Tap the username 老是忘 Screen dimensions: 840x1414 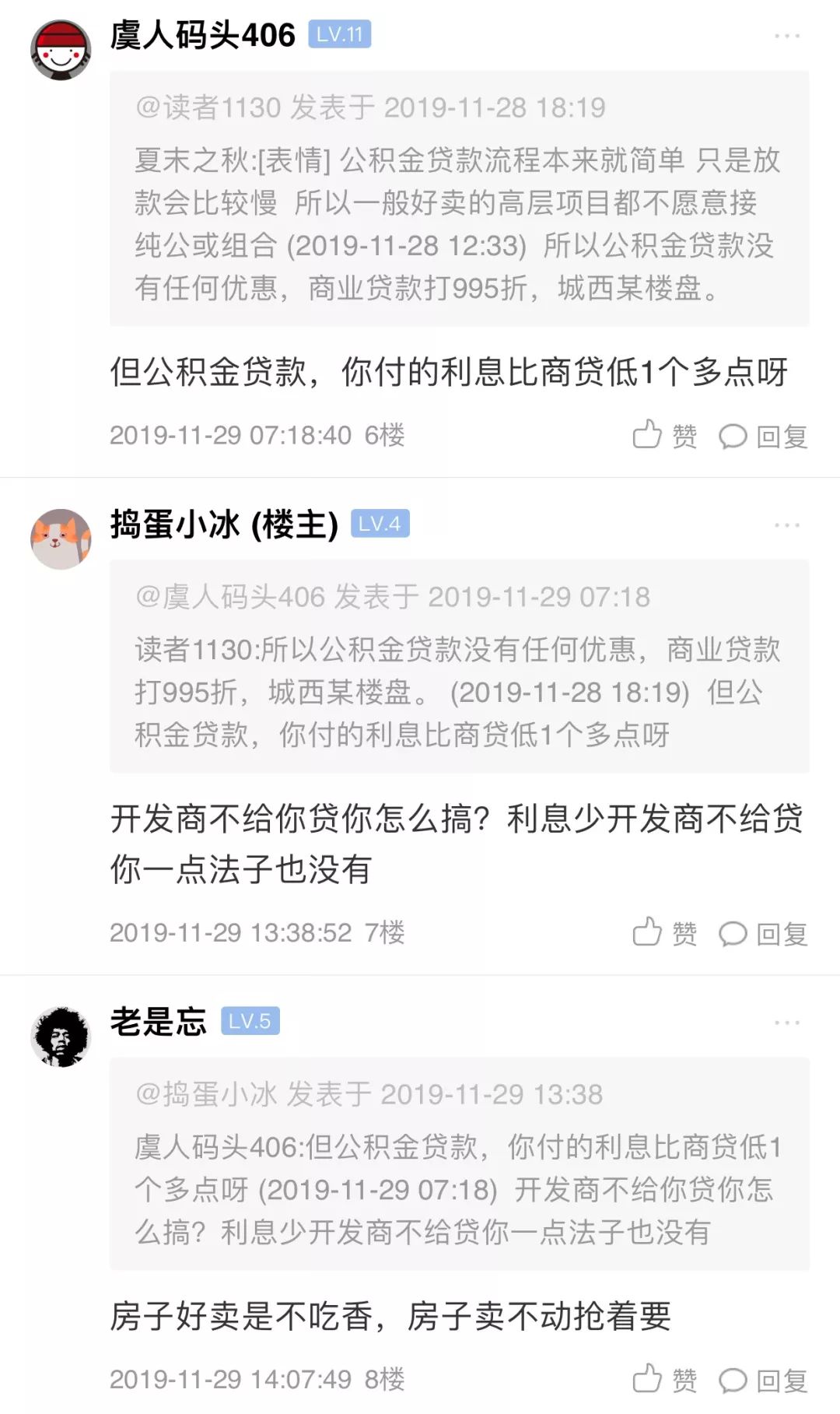coord(159,1022)
